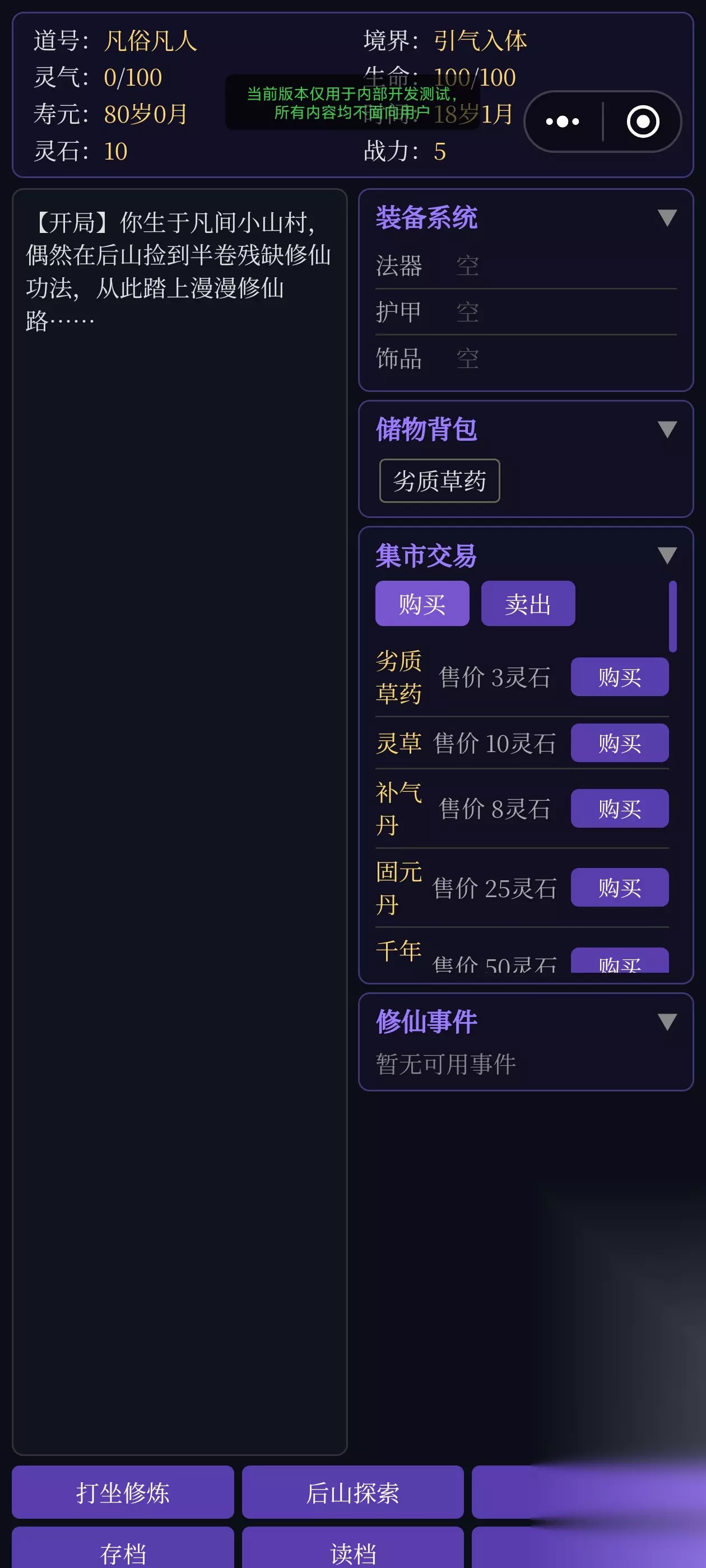Buy 补气丹 for 8 灵石
Image resolution: width=706 pixels, height=1568 pixels.
point(619,808)
